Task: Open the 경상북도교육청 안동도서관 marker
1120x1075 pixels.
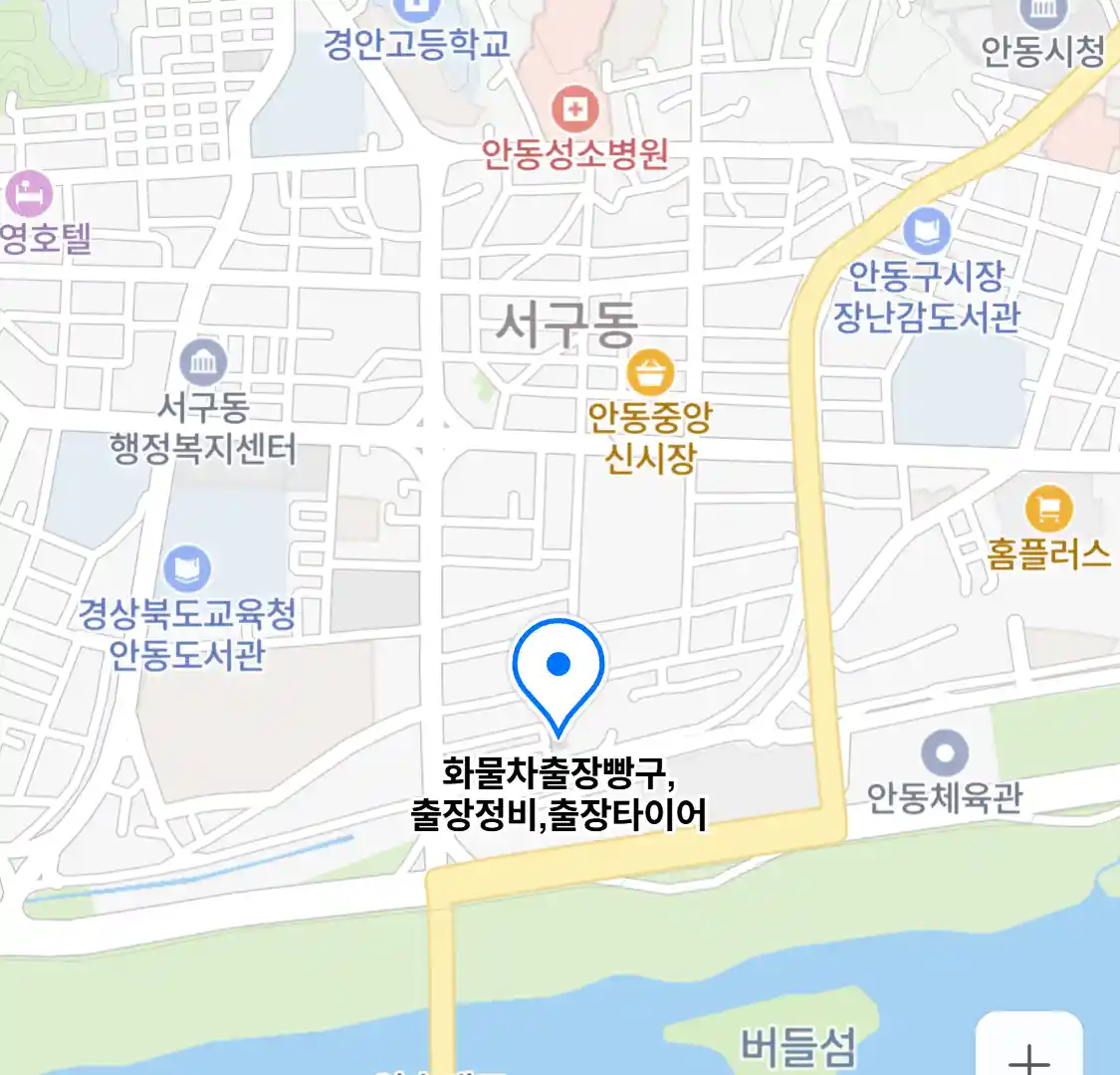Action: pyautogui.click(x=187, y=568)
